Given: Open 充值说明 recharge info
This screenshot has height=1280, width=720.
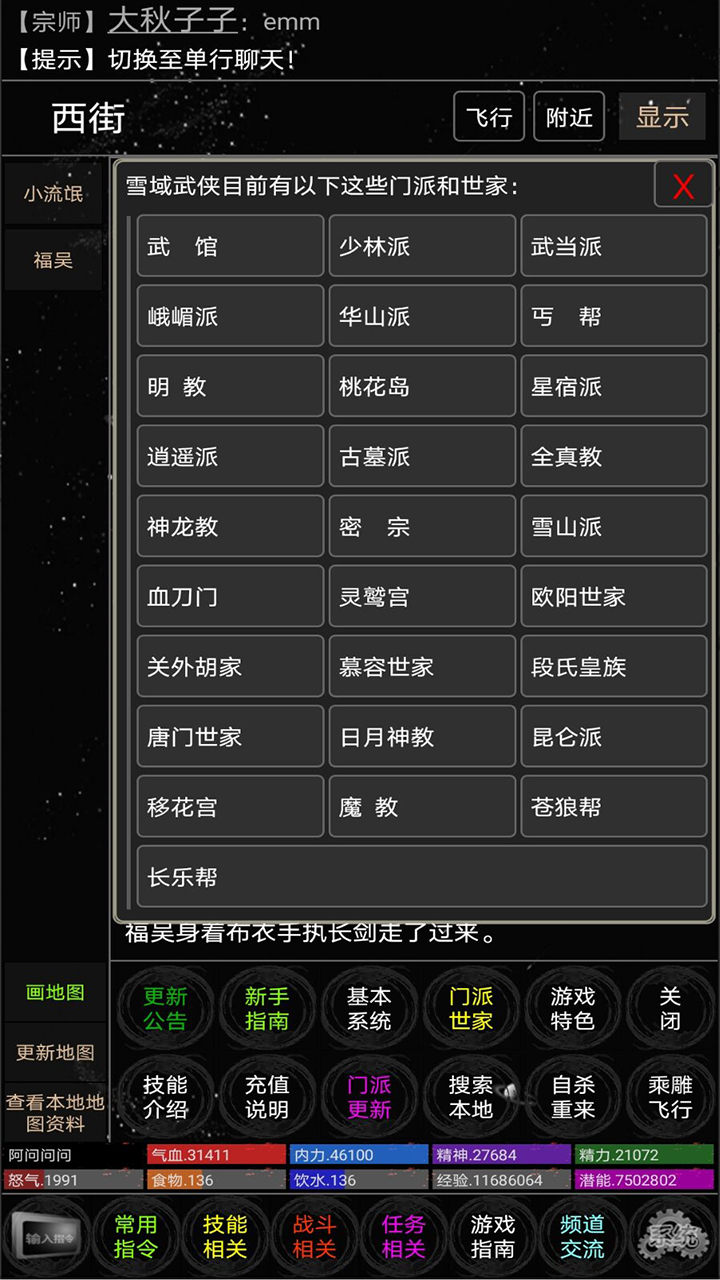Looking at the screenshot, I should tap(267, 1096).
